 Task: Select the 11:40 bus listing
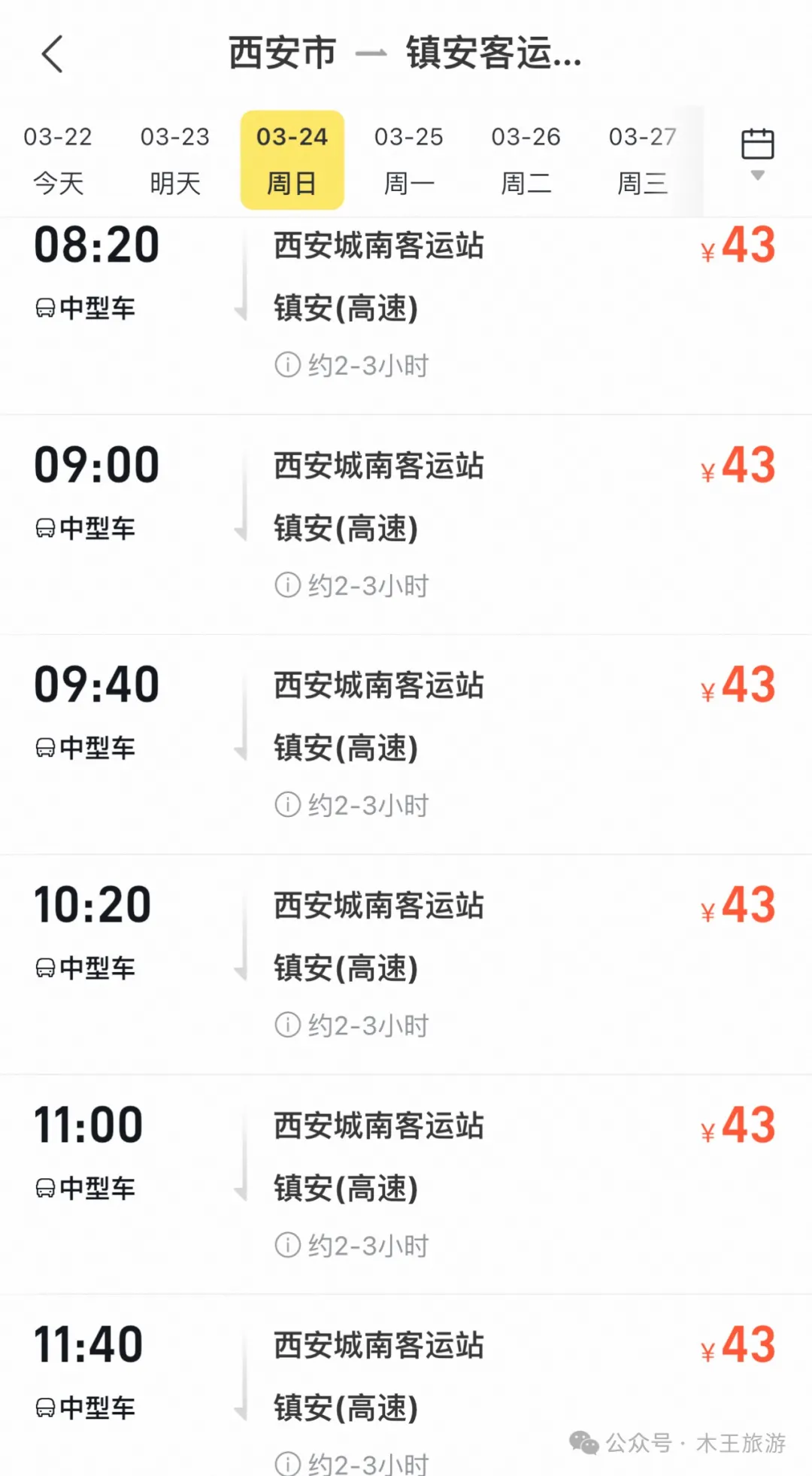point(406,1386)
